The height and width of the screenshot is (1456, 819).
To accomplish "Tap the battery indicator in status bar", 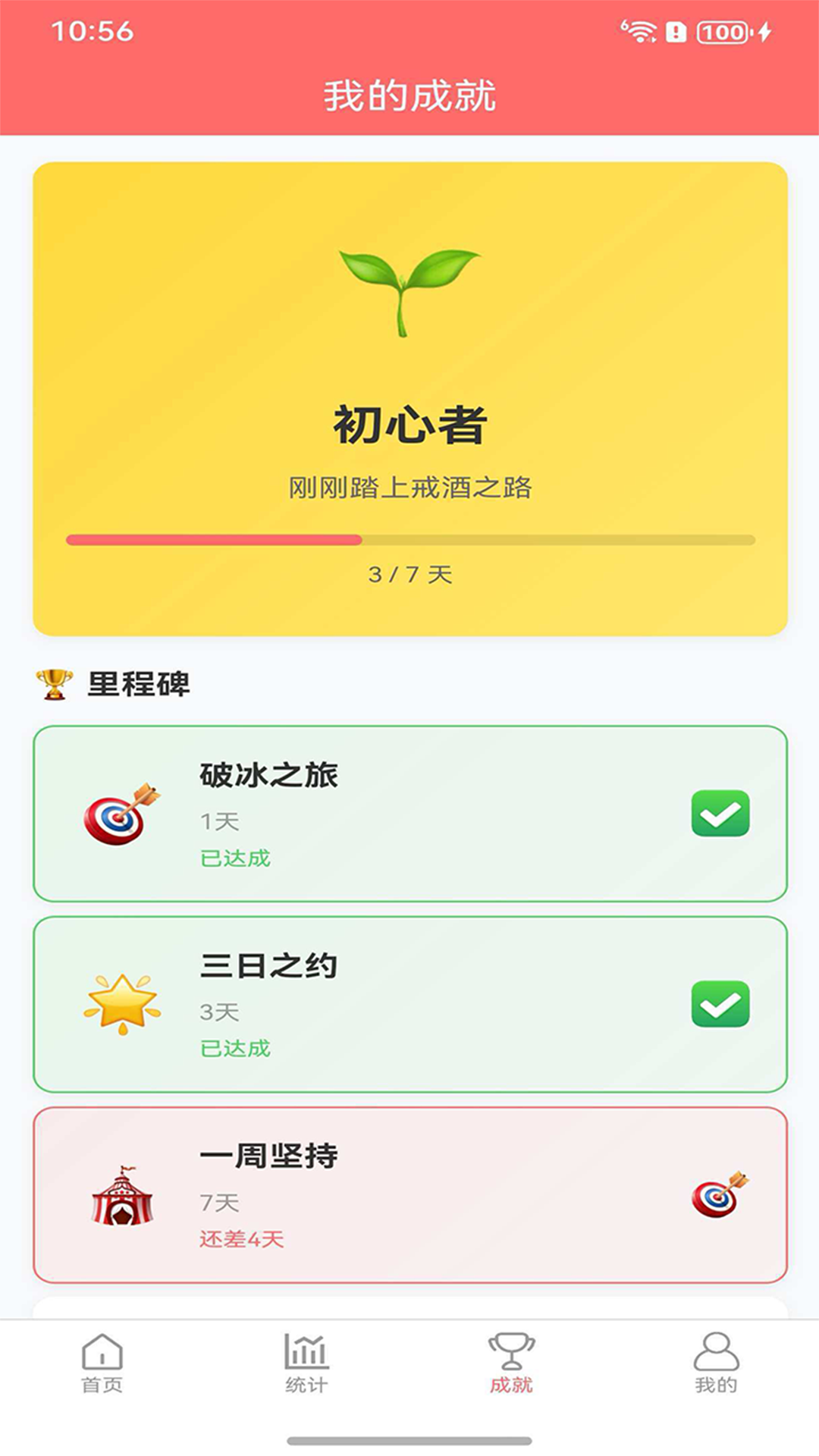I will [722, 30].
